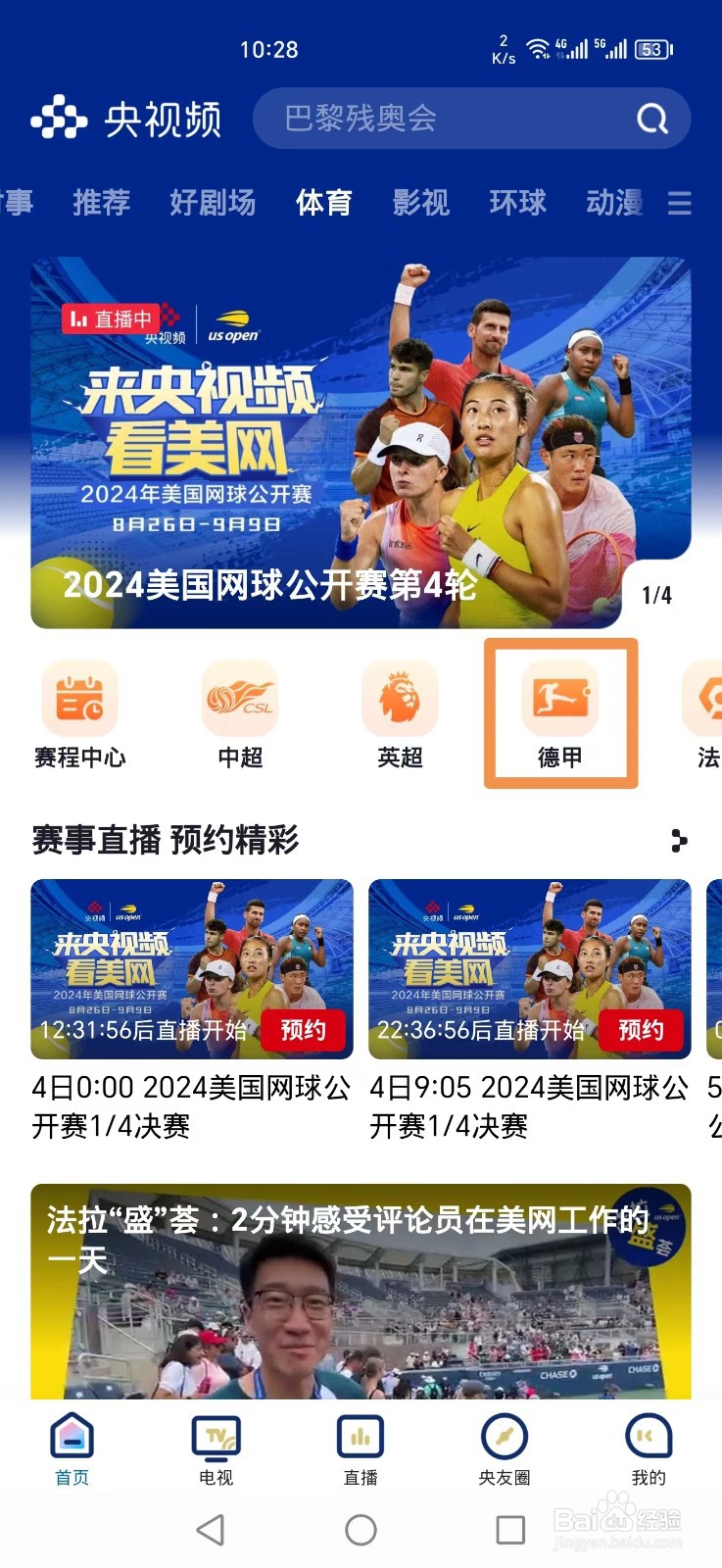This screenshot has height=1568, width=722.
Task: Select the 英超 Premier League icon
Action: pyautogui.click(x=400, y=712)
